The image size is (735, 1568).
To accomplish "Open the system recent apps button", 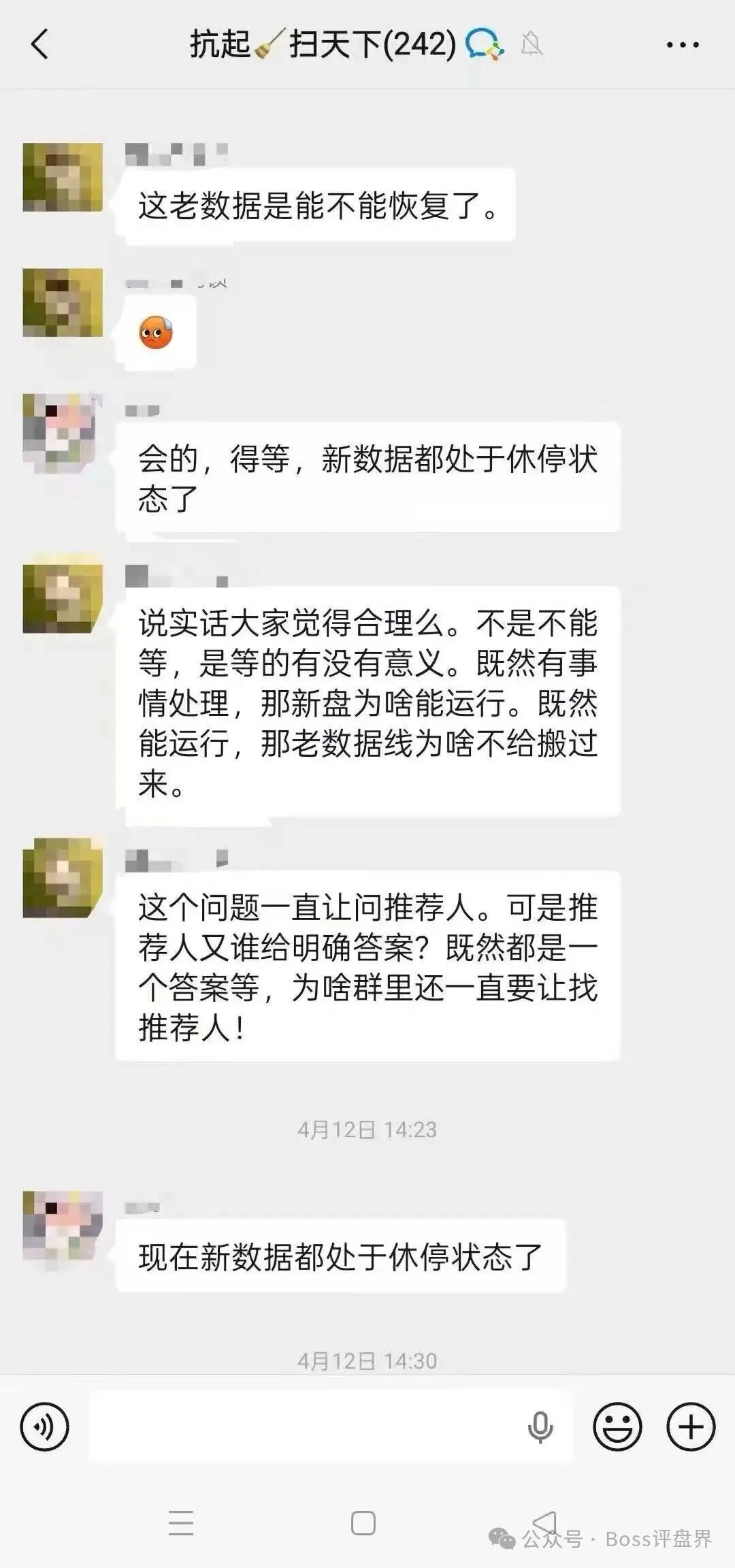I will click(x=181, y=1522).
